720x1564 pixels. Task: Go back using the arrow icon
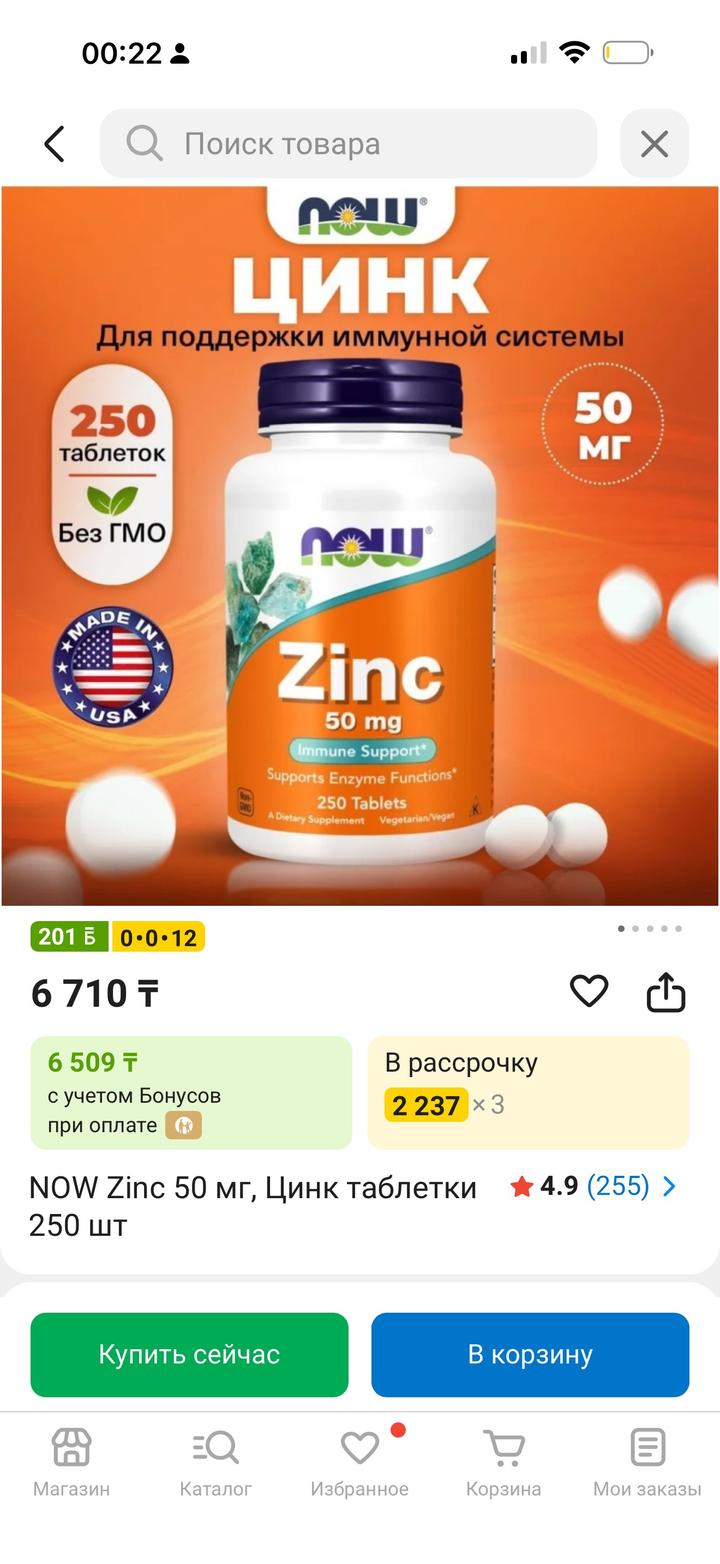pos(54,144)
